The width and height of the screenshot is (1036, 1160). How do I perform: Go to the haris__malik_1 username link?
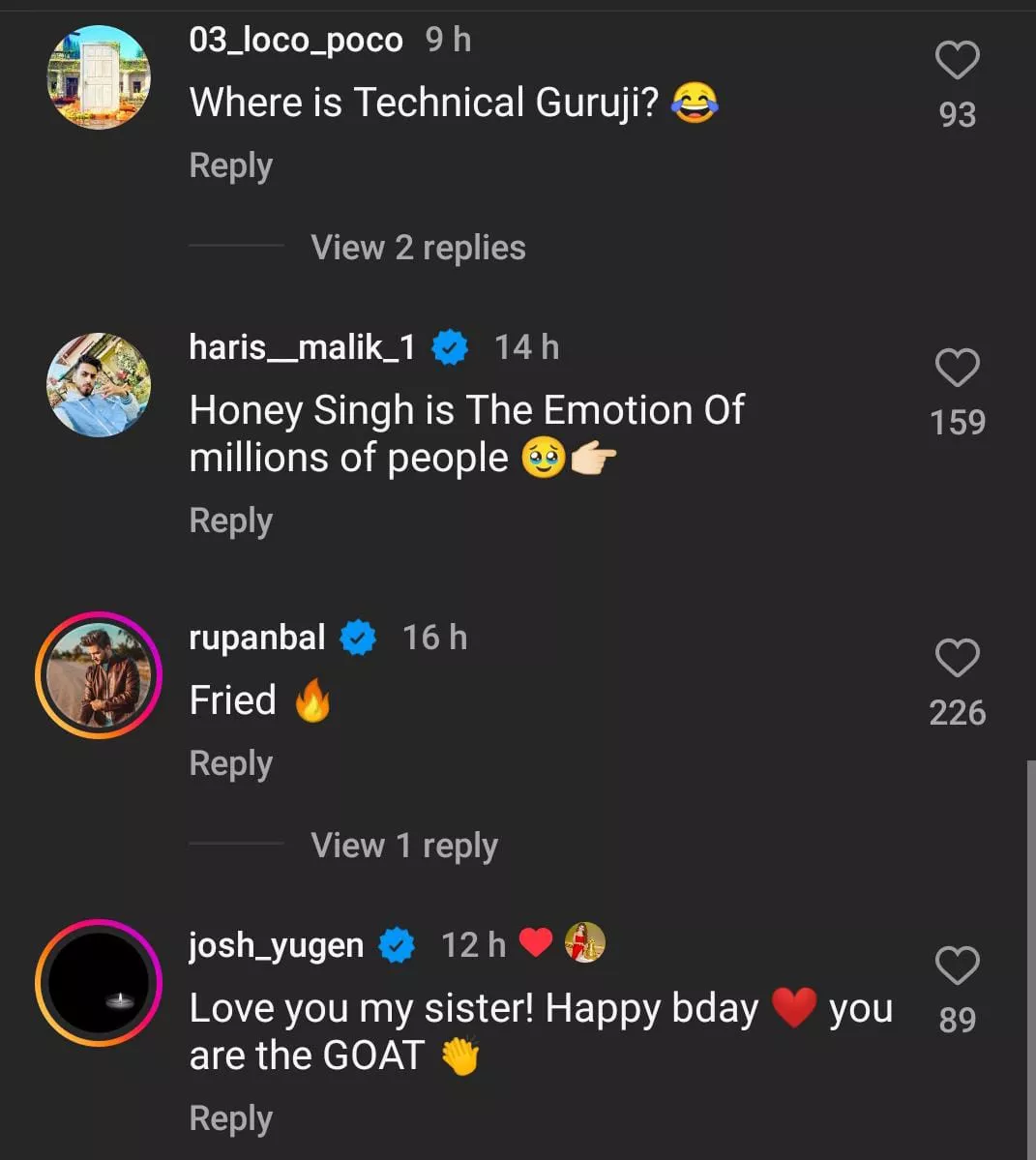pyautogui.click(x=302, y=346)
